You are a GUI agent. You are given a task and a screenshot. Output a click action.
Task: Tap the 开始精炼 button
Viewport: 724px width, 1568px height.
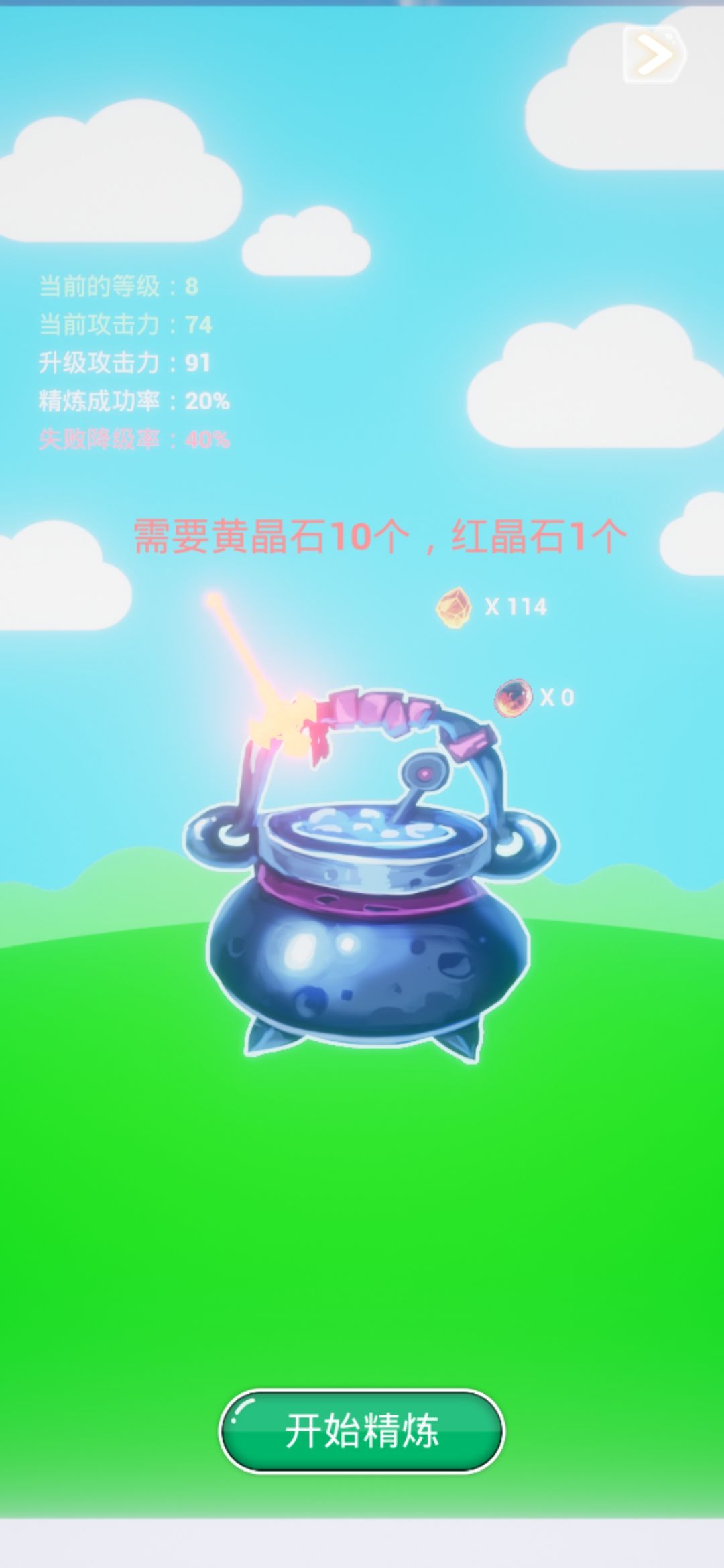362,1431
